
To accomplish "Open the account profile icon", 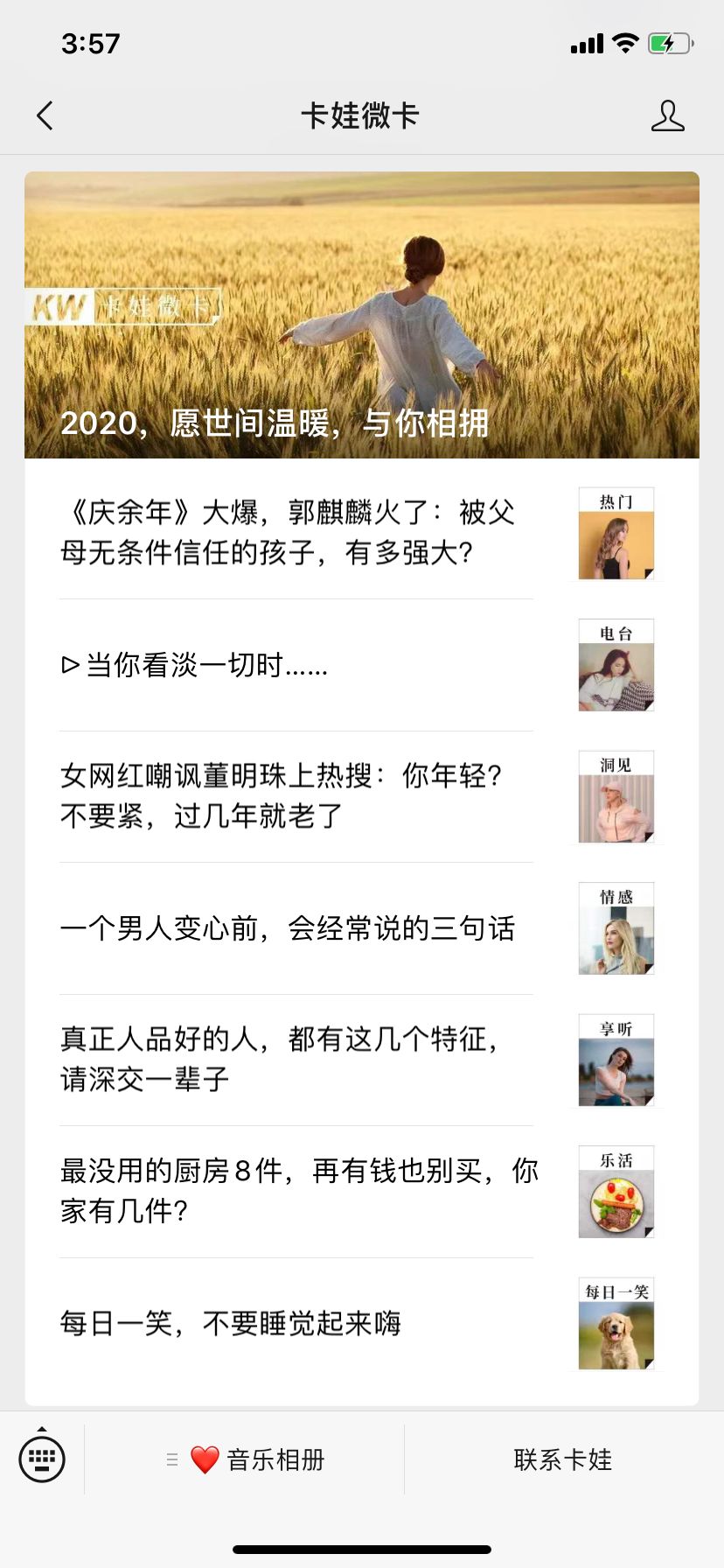I will coord(667,115).
